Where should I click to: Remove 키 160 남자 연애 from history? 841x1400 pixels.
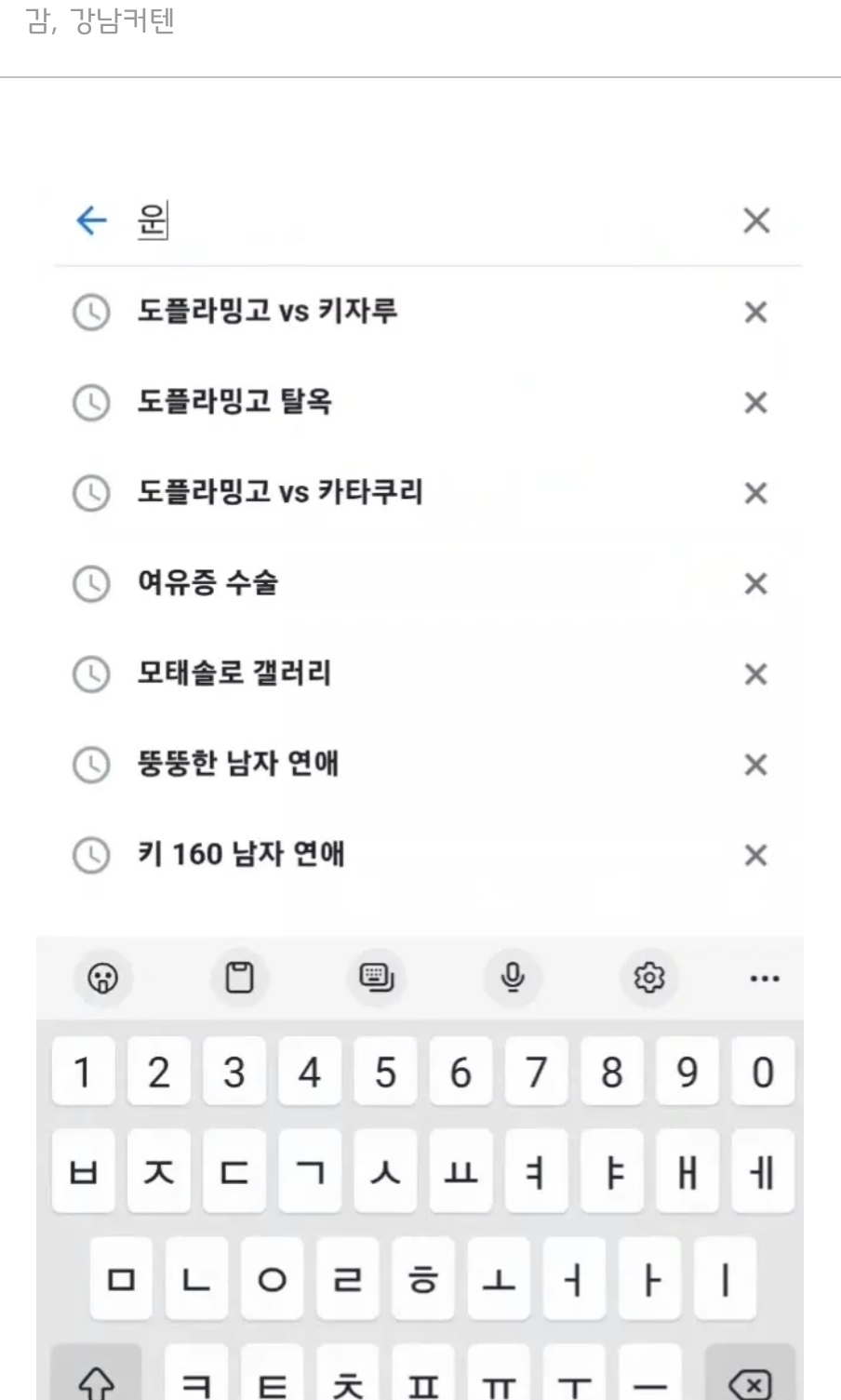pyautogui.click(x=755, y=855)
